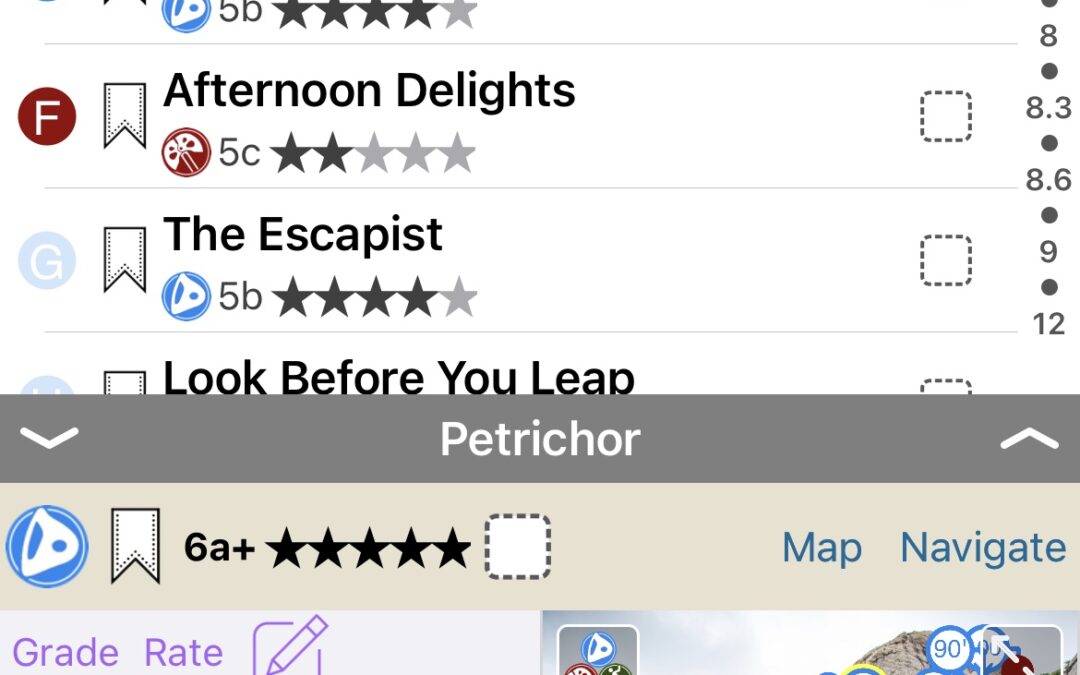Tap Rate to rate Petrichor
This screenshot has height=675, width=1080.
(184, 652)
